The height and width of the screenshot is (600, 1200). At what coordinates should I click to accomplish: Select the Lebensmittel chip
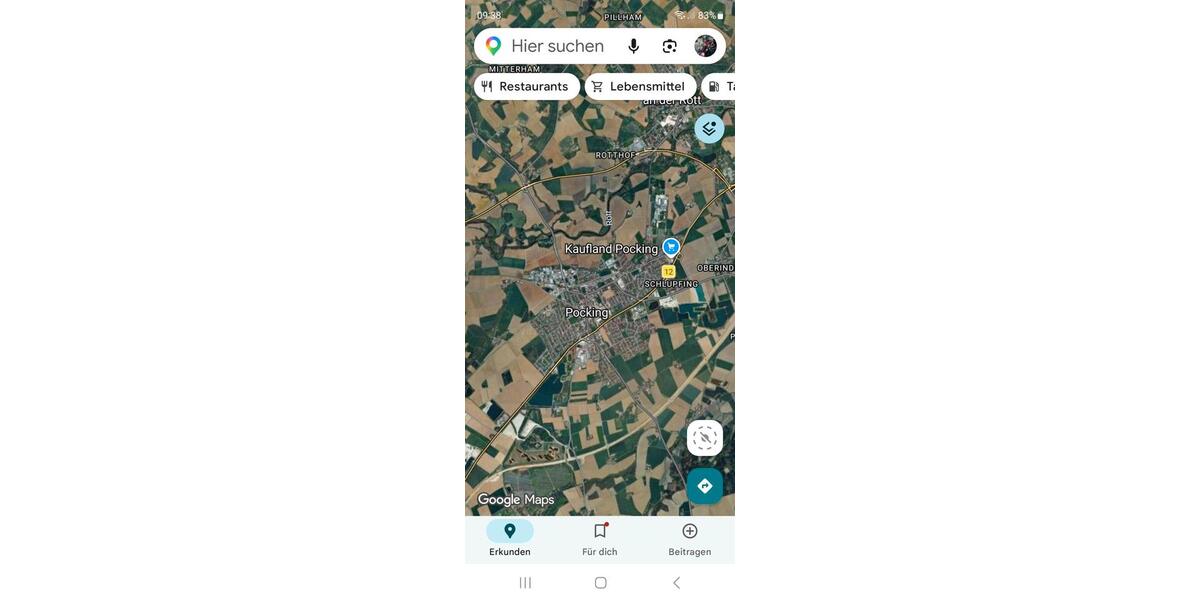640,87
